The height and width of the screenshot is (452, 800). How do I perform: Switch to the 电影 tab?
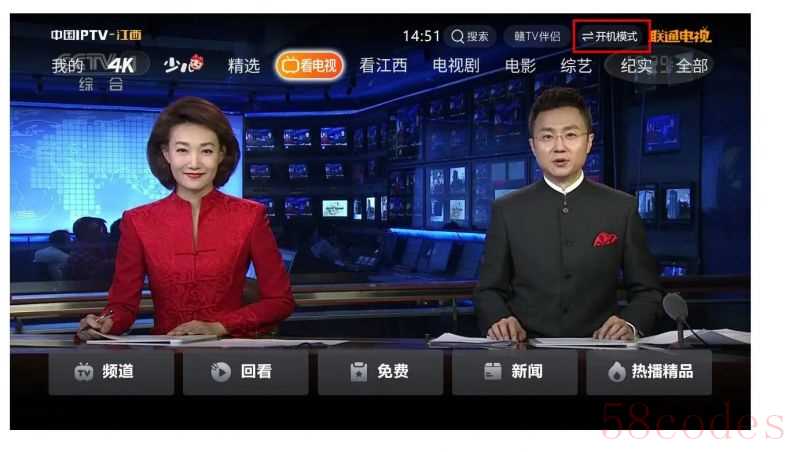pos(520,66)
